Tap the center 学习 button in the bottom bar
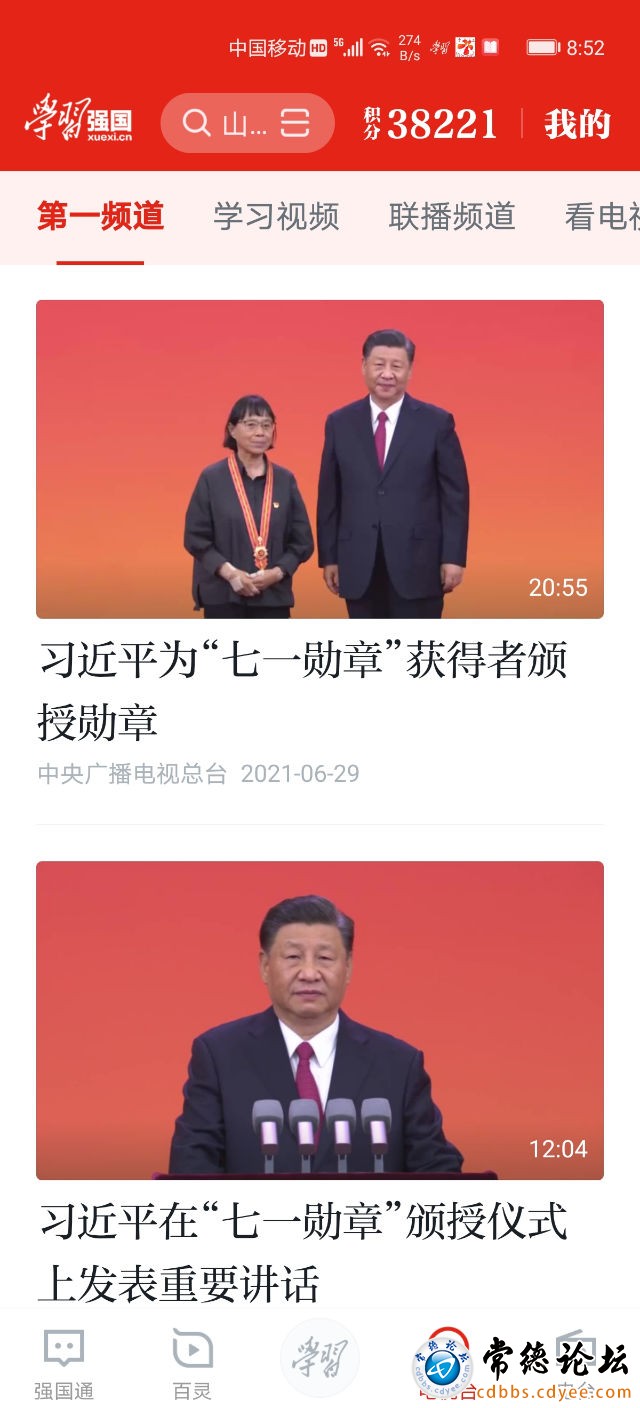 [x=319, y=1357]
